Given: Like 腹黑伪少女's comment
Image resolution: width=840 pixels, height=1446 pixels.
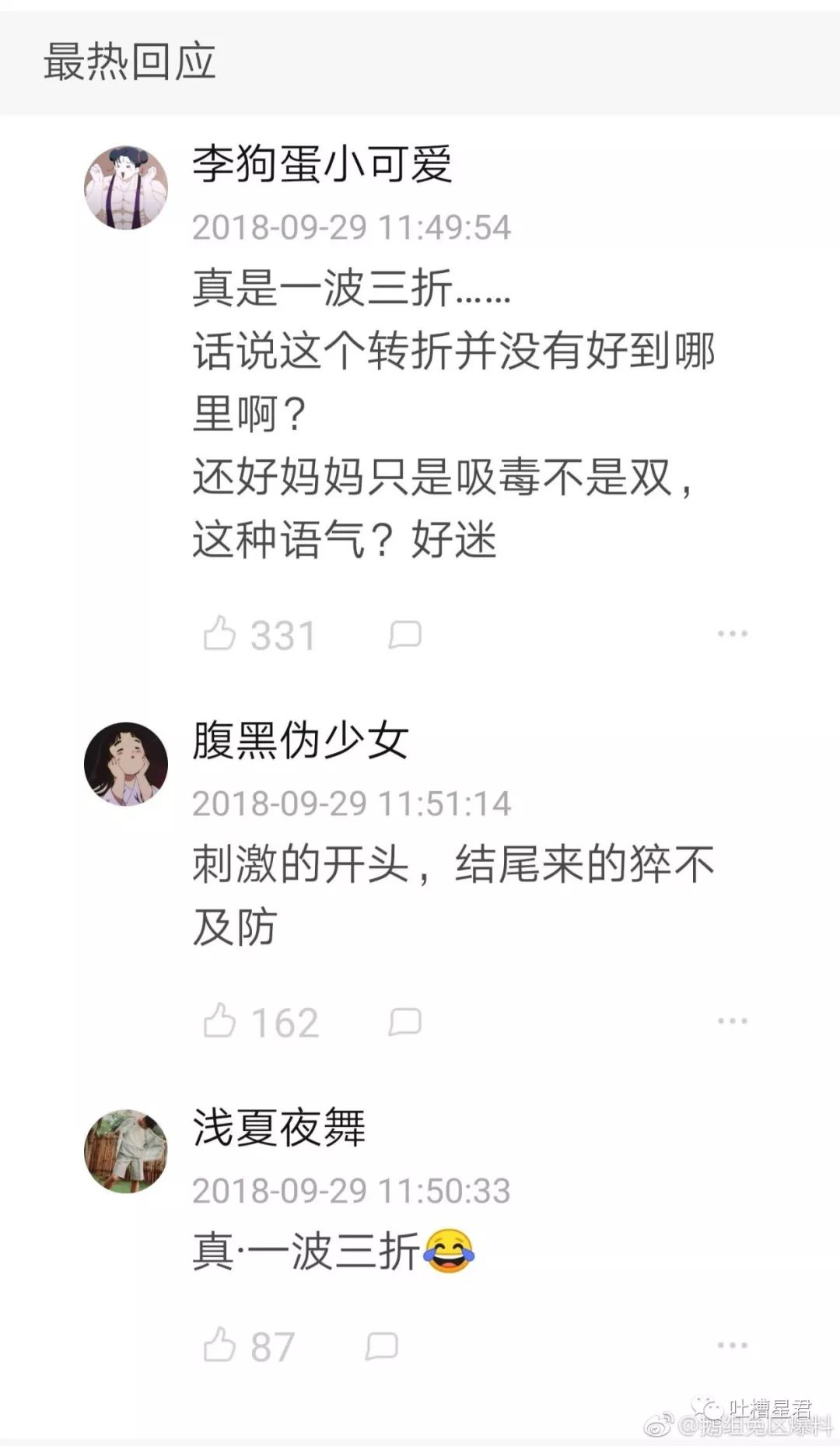Looking at the screenshot, I should [219, 1021].
